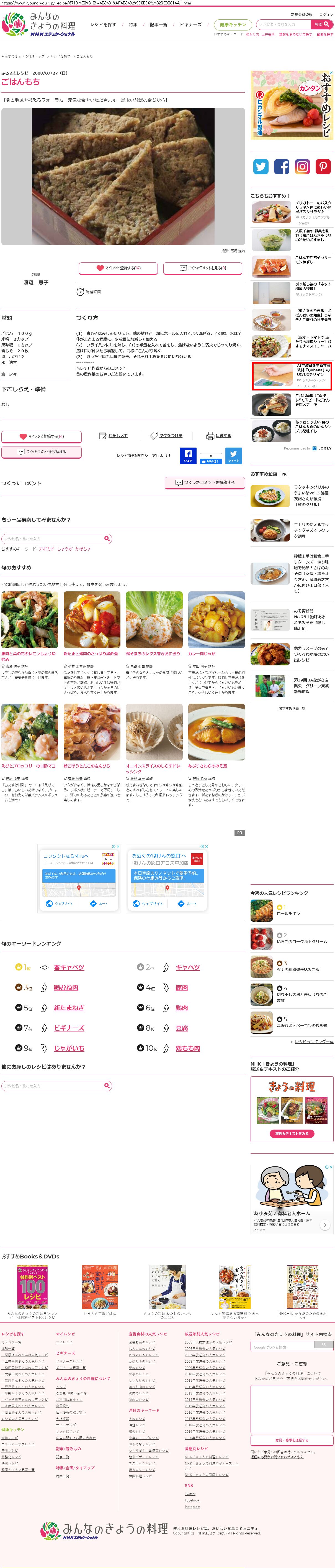Open the レシピを探す menu in the header
The image size is (335, 1568).
(x=103, y=25)
